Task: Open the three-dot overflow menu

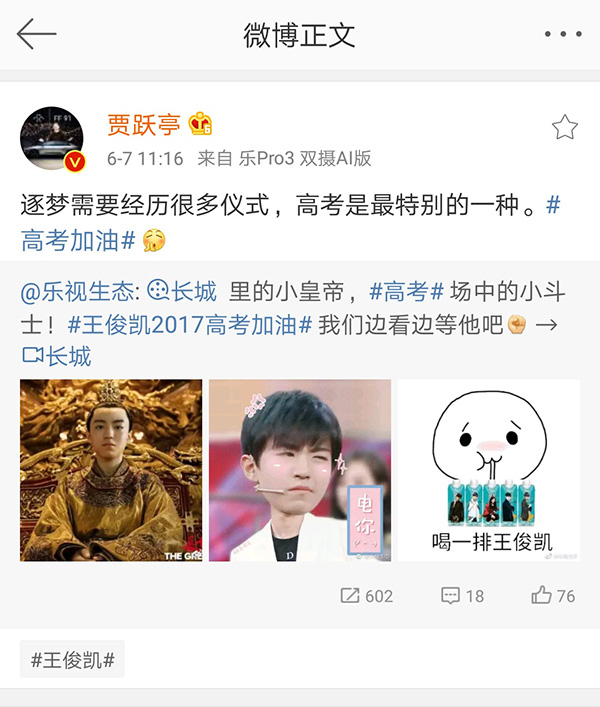Action: [x=562, y=35]
